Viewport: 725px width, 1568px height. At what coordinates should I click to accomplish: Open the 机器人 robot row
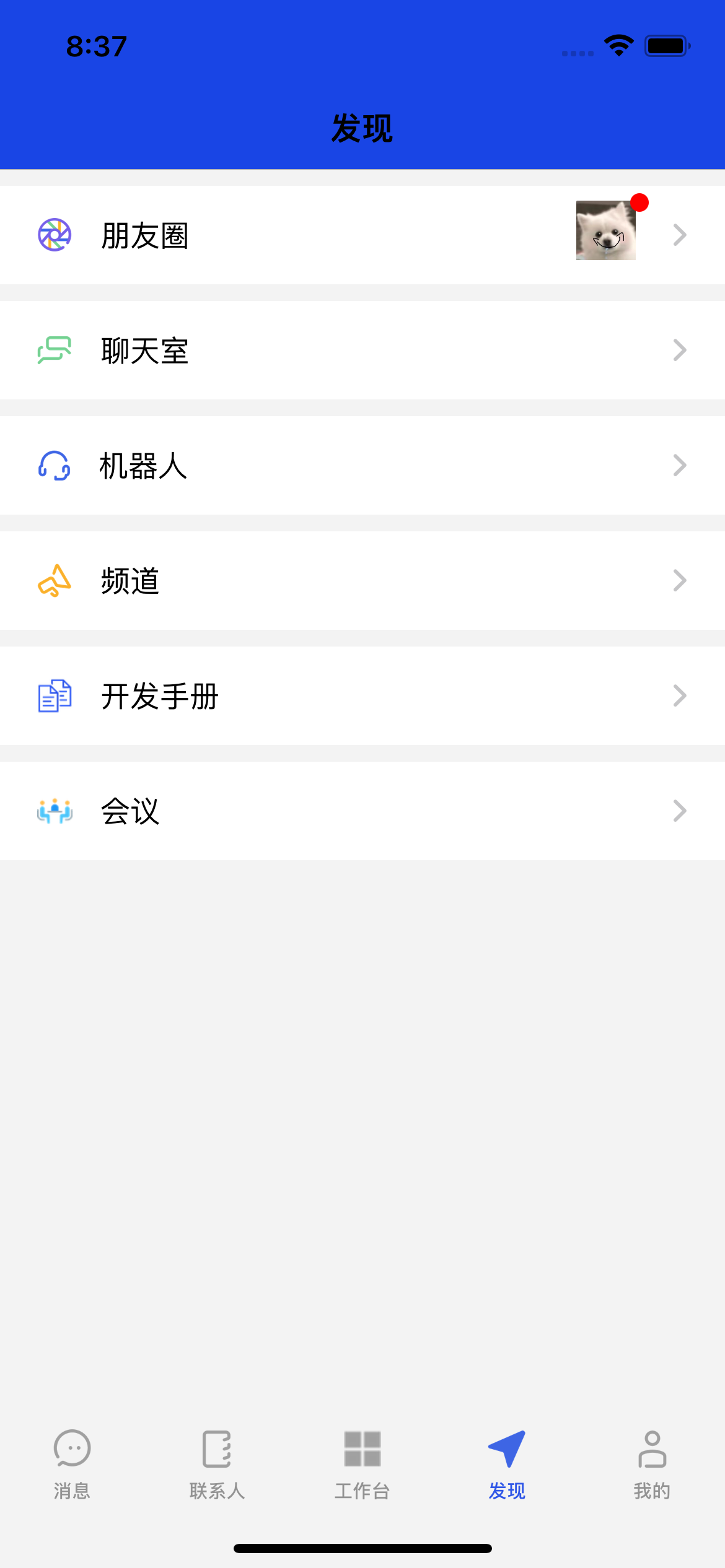click(x=362, y=466)
